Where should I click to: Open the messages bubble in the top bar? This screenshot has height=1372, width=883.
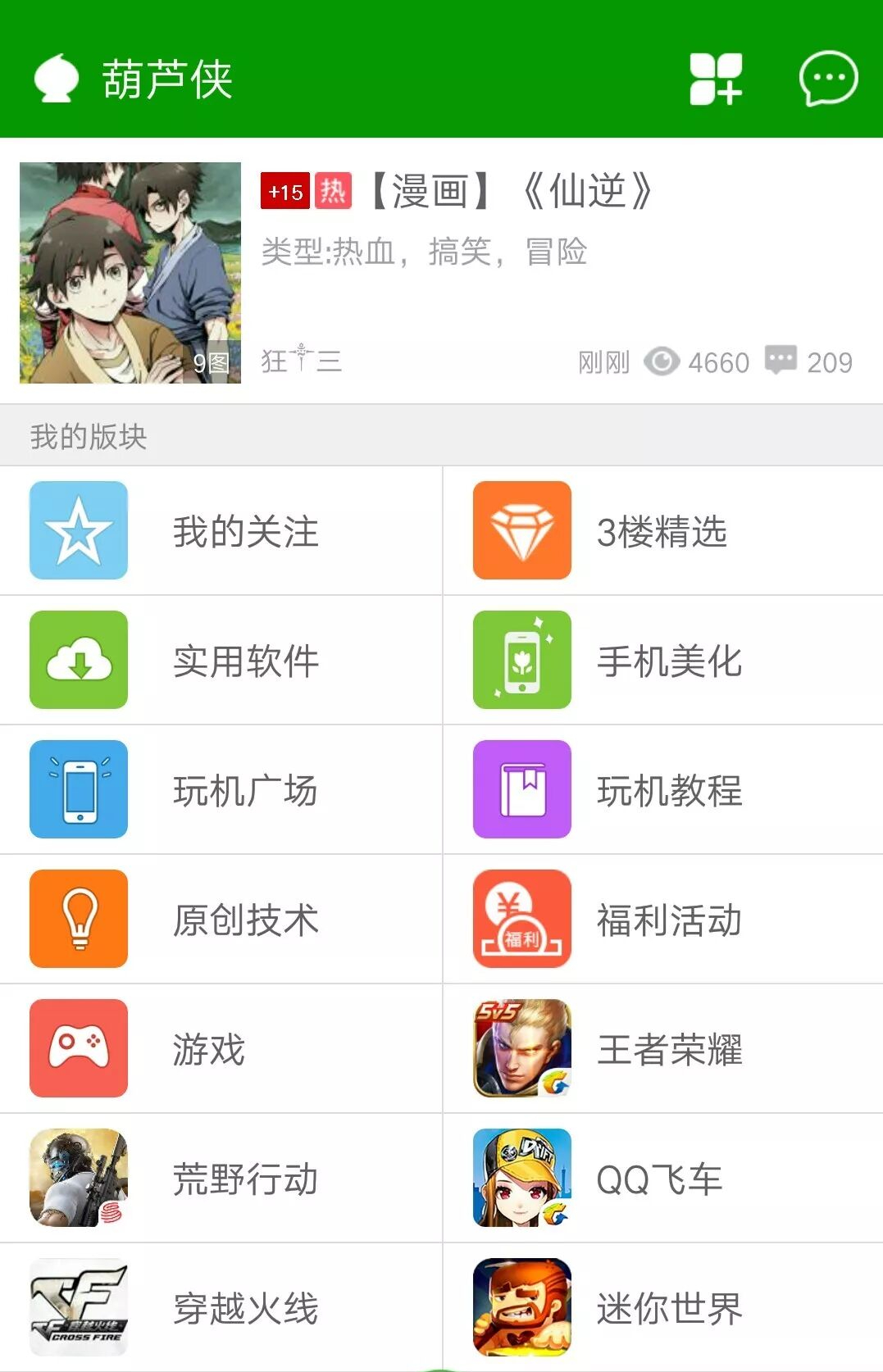[826, 80]
